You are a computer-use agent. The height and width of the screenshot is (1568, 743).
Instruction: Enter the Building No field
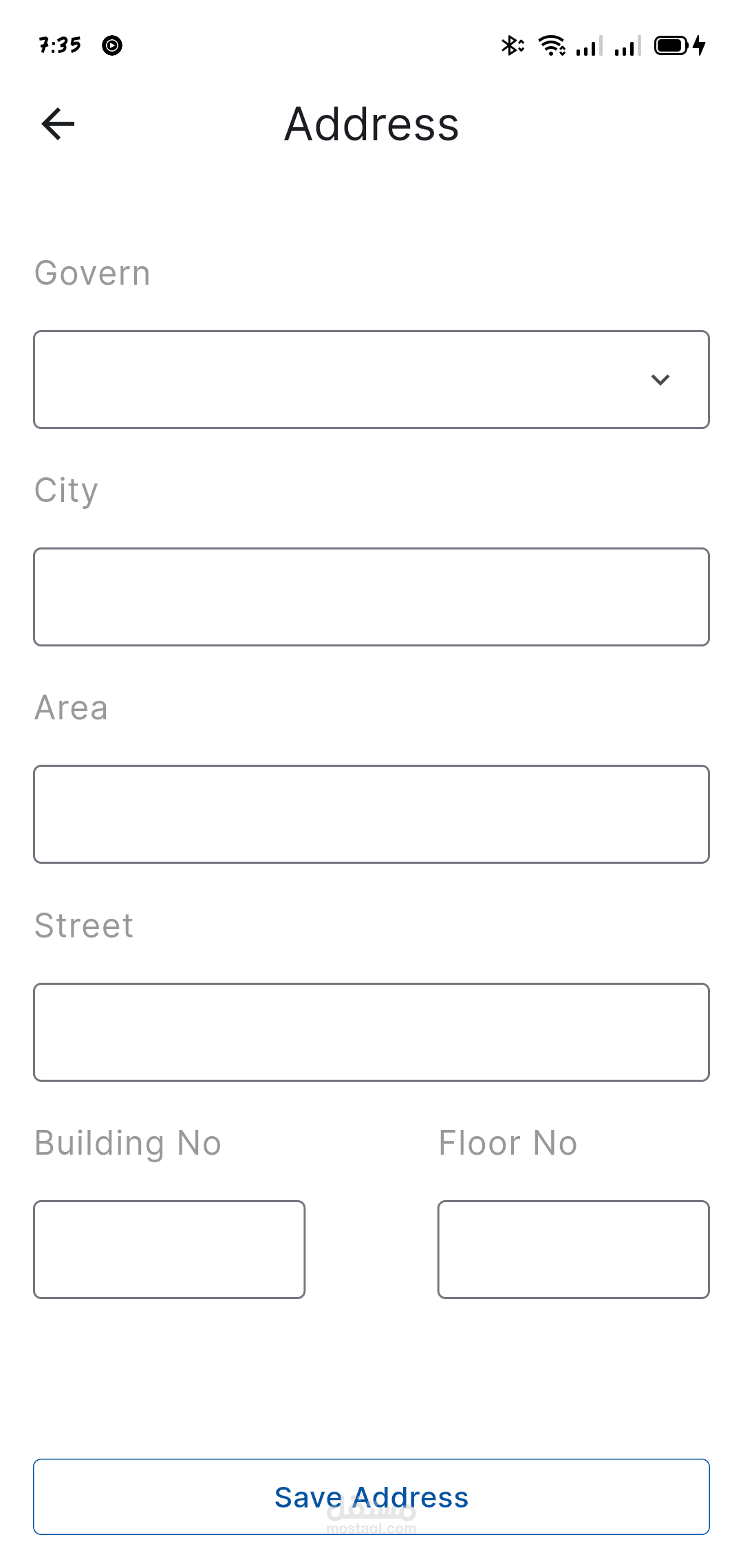pyautogui.click(x=169, y=1250)
